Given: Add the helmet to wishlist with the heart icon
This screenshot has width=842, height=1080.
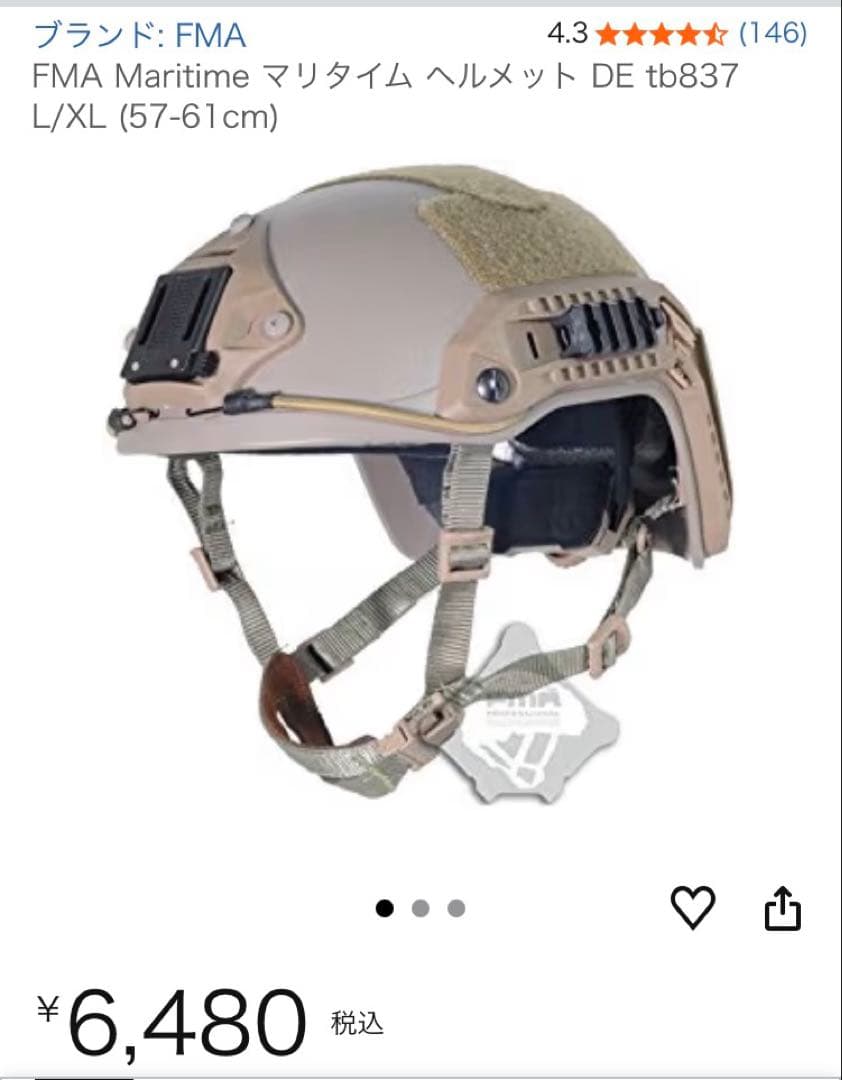Looking at the screenshot, I should (692, 908).
